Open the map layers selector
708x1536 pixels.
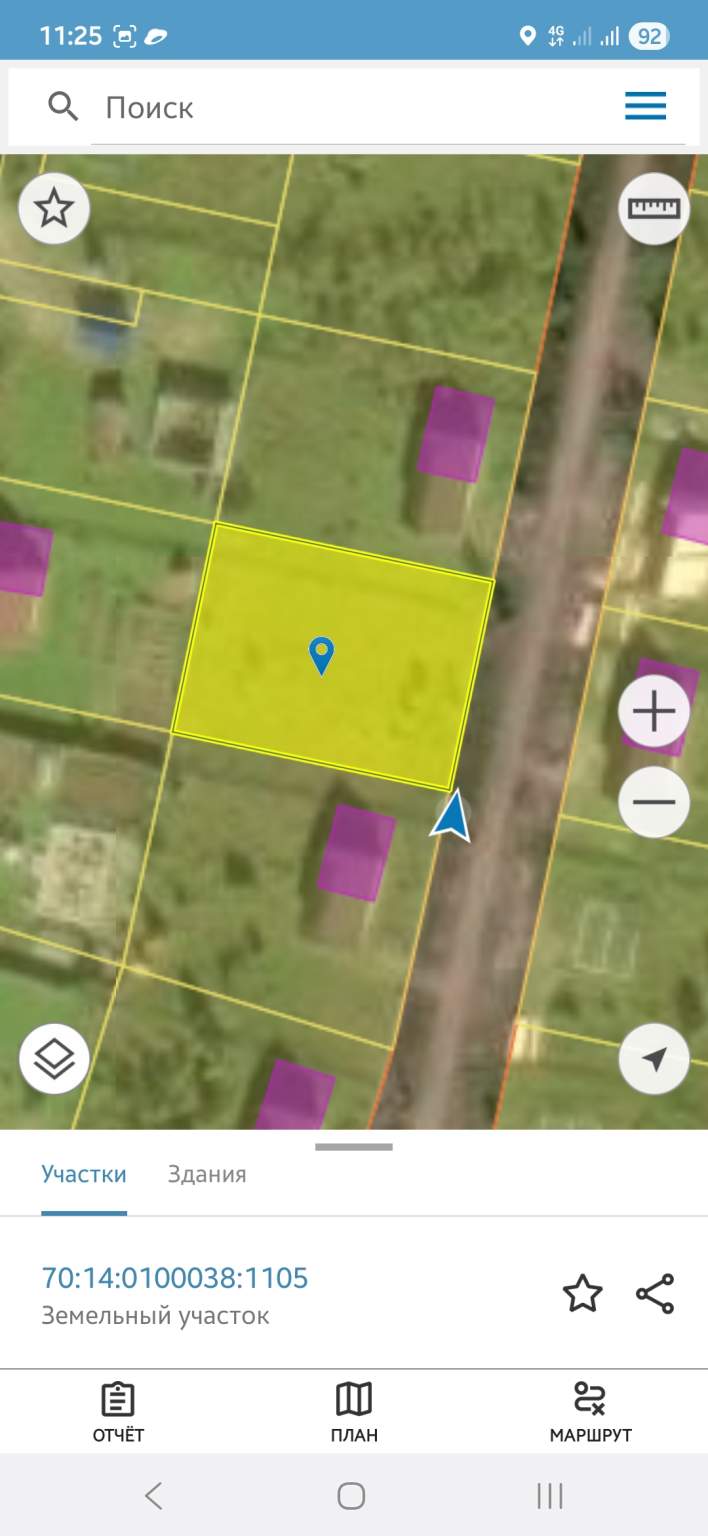click(x=54, y=1058)
